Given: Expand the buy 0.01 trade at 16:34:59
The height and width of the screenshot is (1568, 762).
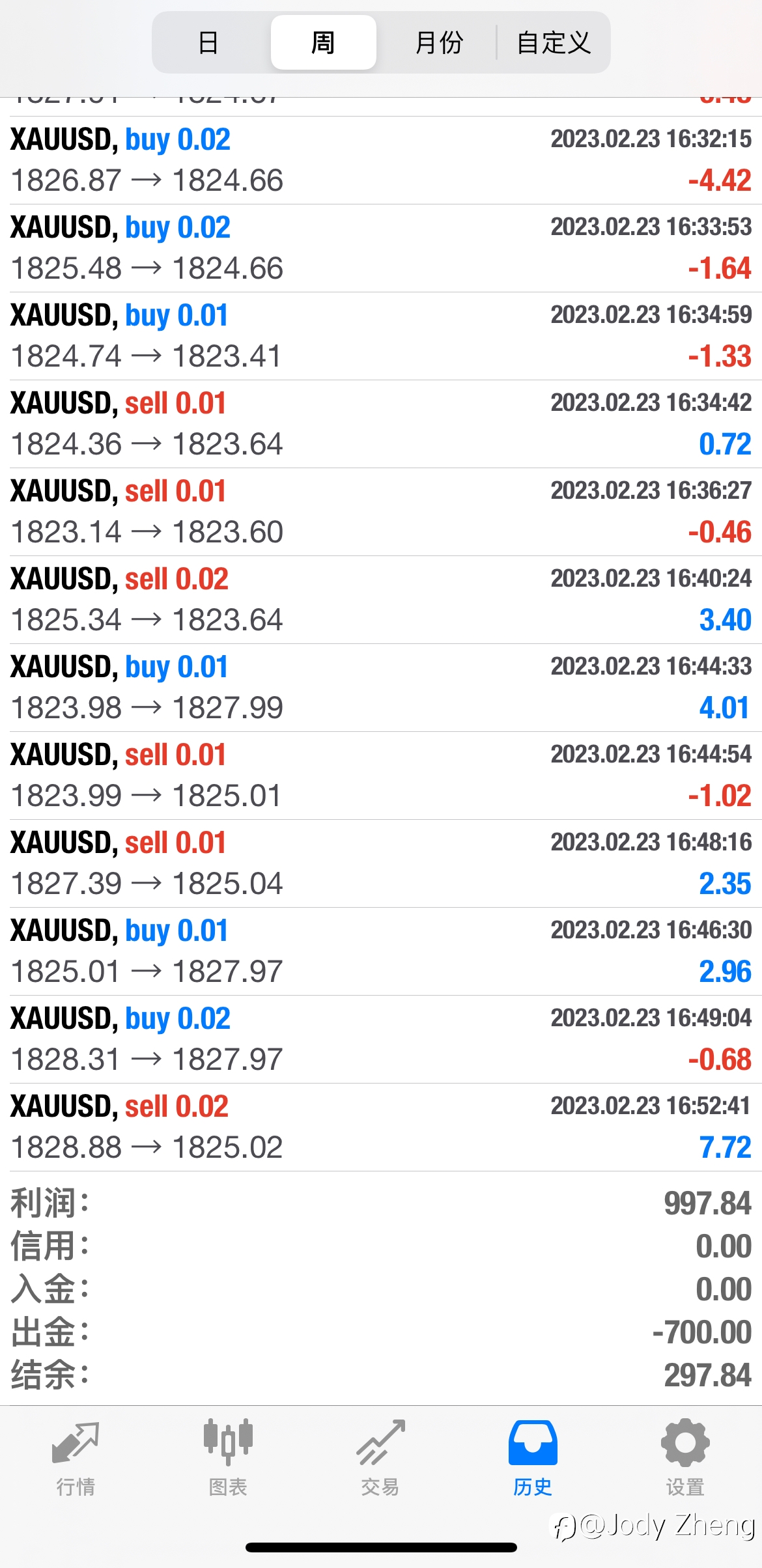Looking at the screenshot, I should [381, 336].
